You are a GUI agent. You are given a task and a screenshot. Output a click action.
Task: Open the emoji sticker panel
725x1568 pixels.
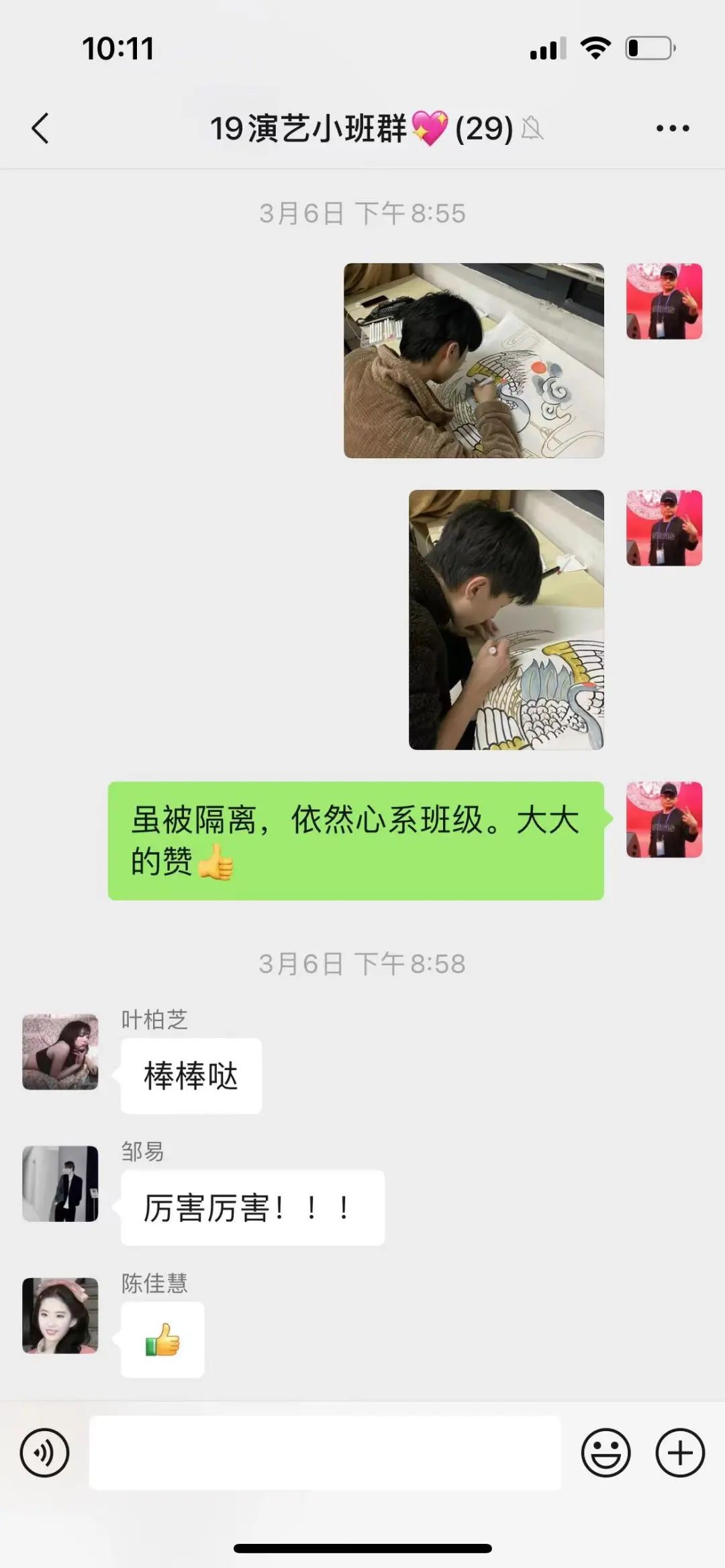tap(606, 1453)
